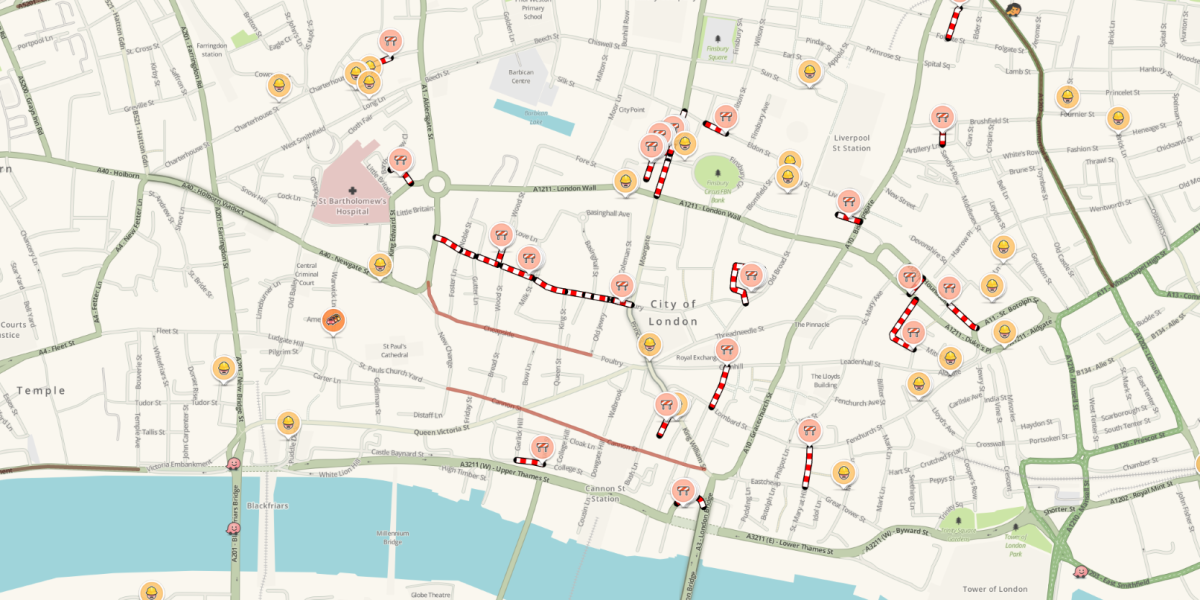Tap road closure marker beside St Bartholomew's Hospital

[402, 159]
